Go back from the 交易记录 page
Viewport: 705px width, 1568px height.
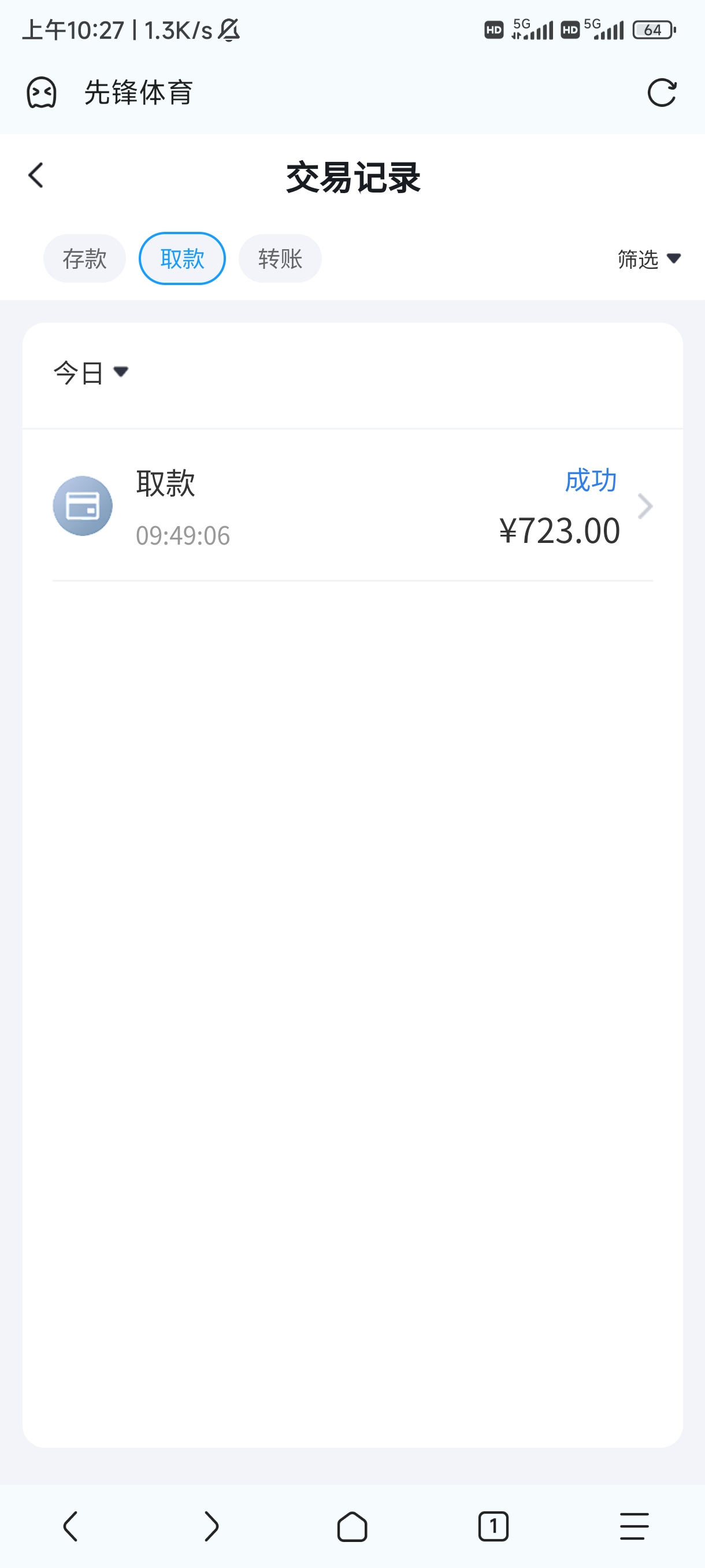pyautogui.click(x=36, y=175)
